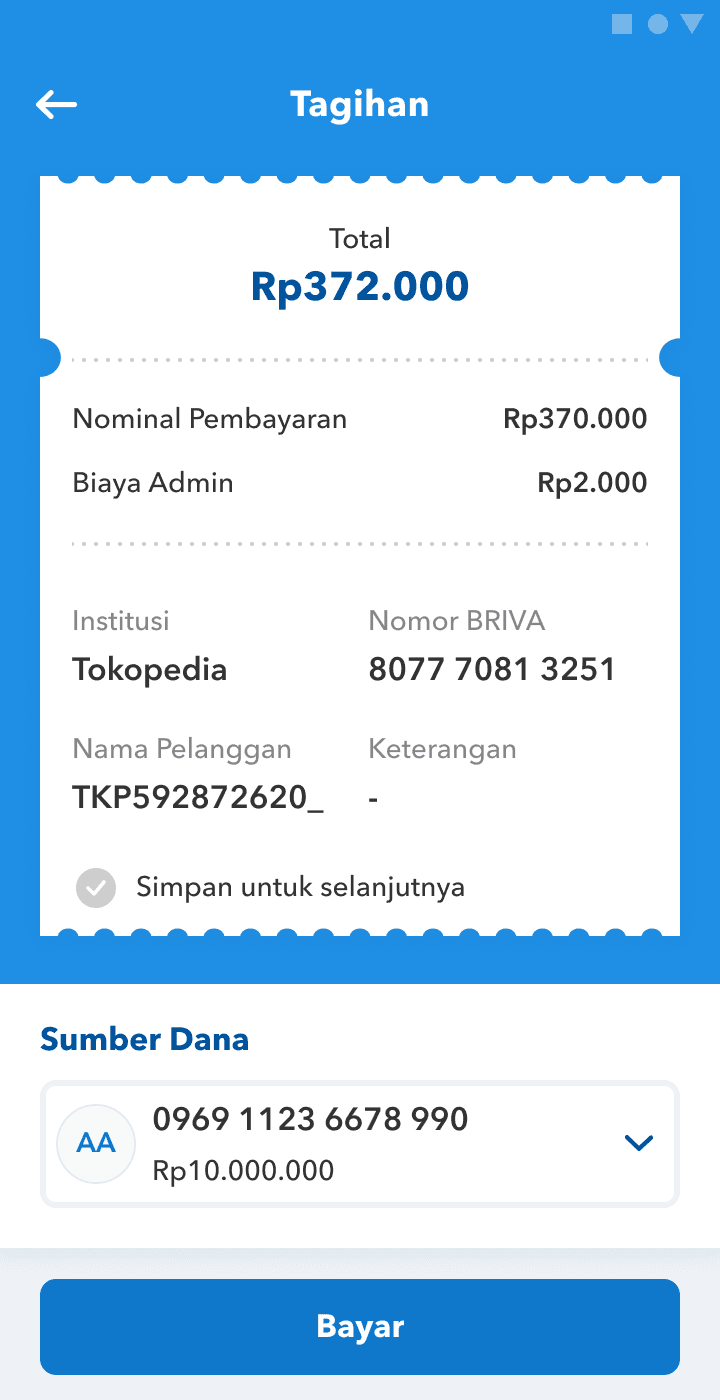Viewport: 720px width, 1400px height.
Task: Tap Bayar to pay the bill
Action: click(360, 1327)
